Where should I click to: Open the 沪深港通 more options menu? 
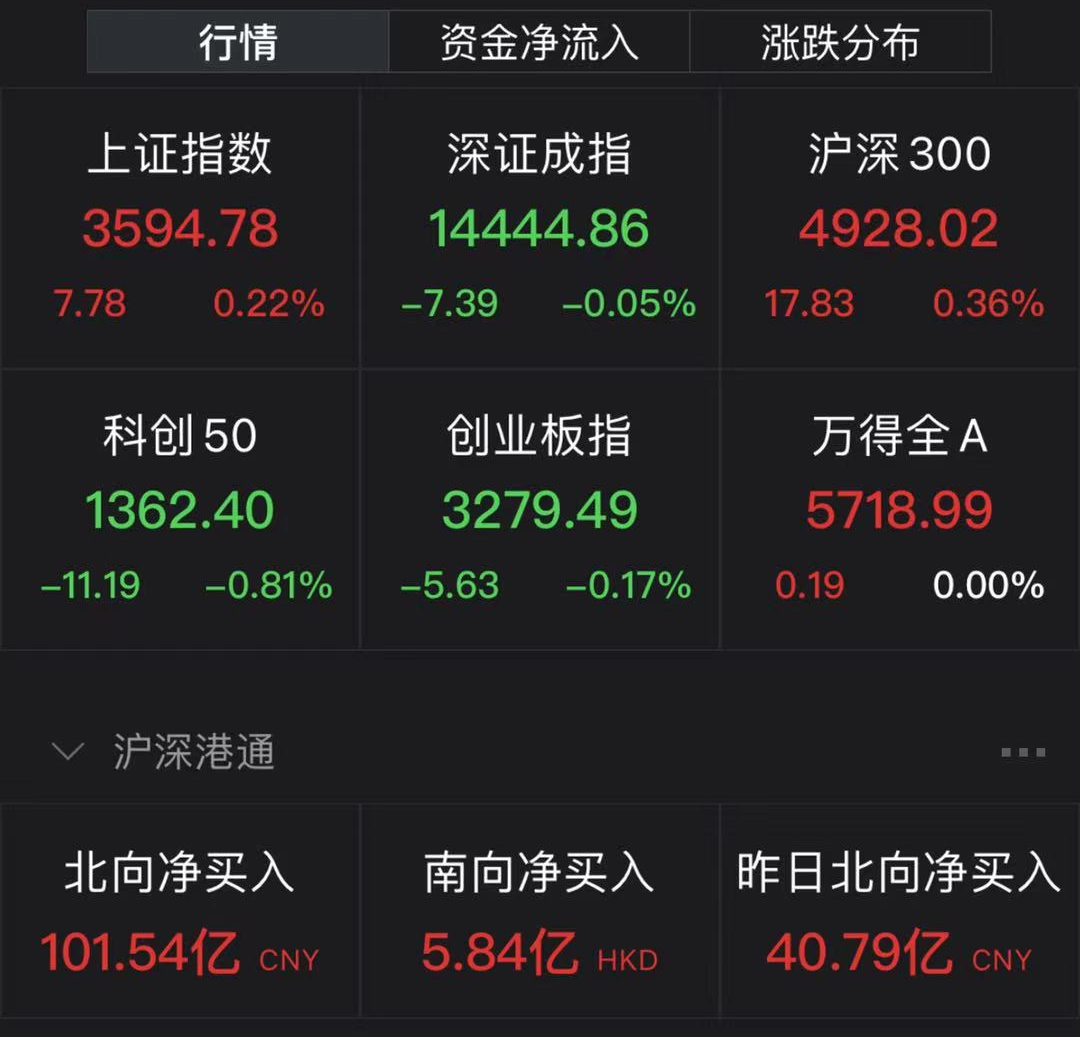pyautogui.click(x=1023, y=752)
